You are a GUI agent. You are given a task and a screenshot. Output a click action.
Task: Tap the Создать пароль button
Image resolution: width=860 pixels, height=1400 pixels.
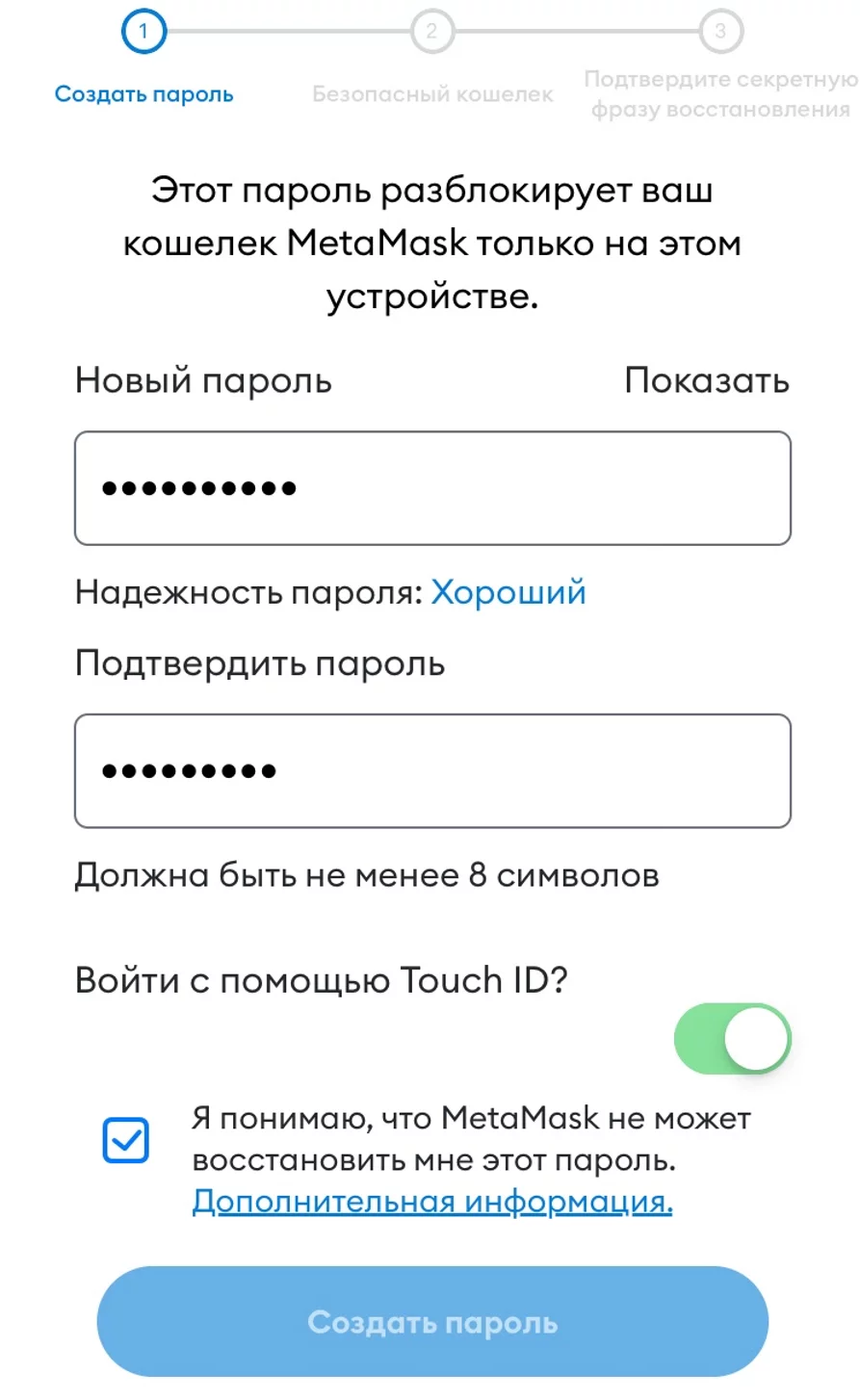[x=432, y=1322]
